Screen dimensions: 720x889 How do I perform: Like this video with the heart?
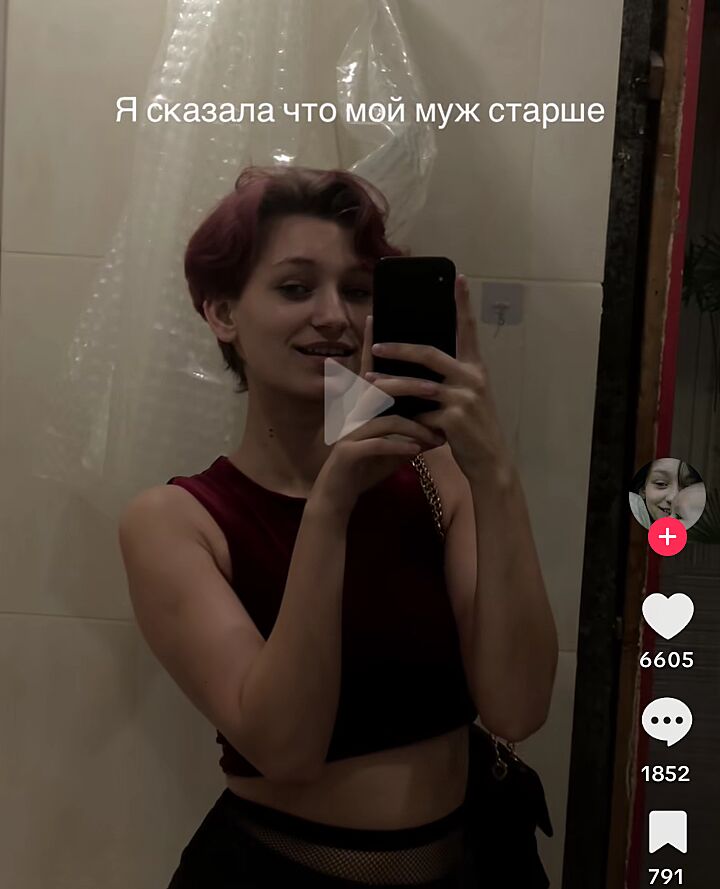[x=667, y=615]
